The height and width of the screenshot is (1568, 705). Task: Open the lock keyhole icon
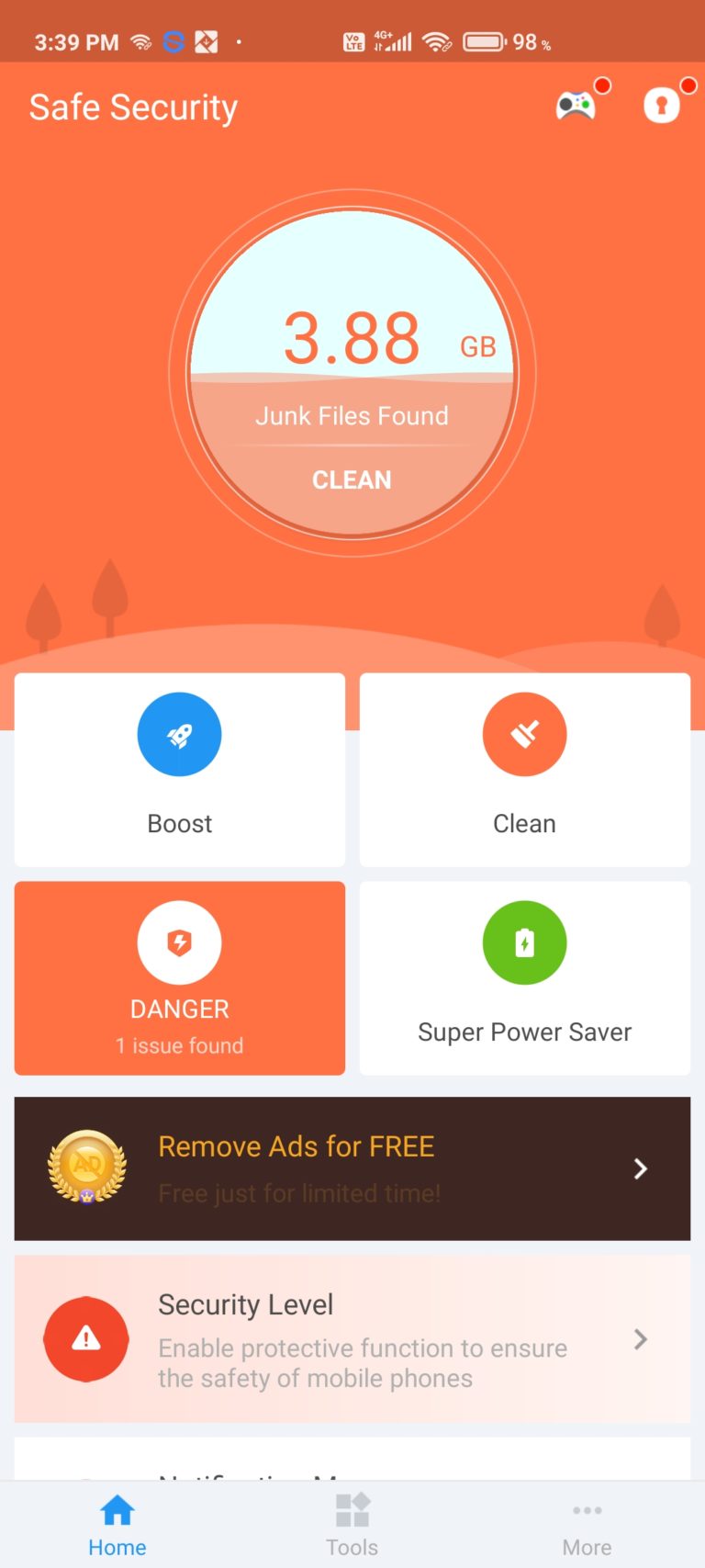(661, 106)
